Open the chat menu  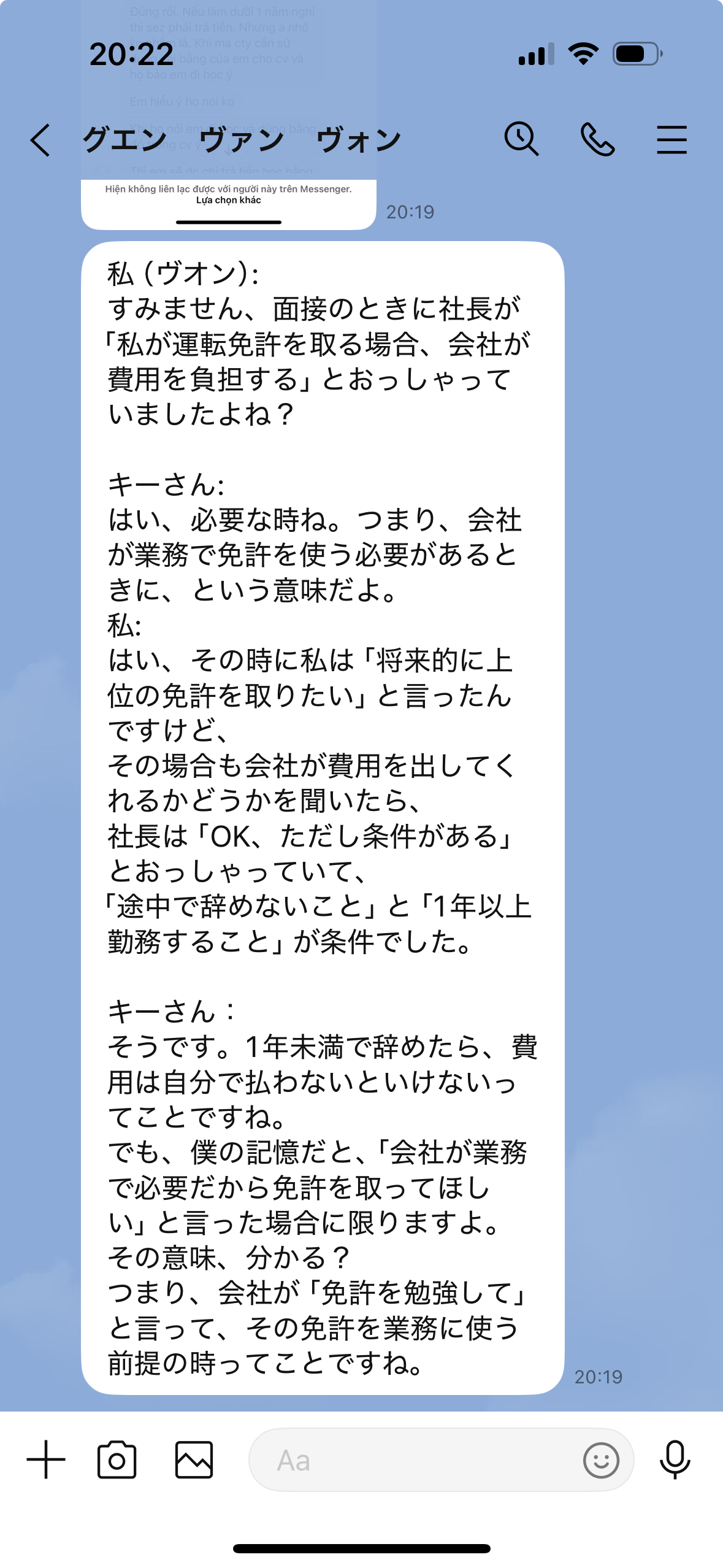671,139
